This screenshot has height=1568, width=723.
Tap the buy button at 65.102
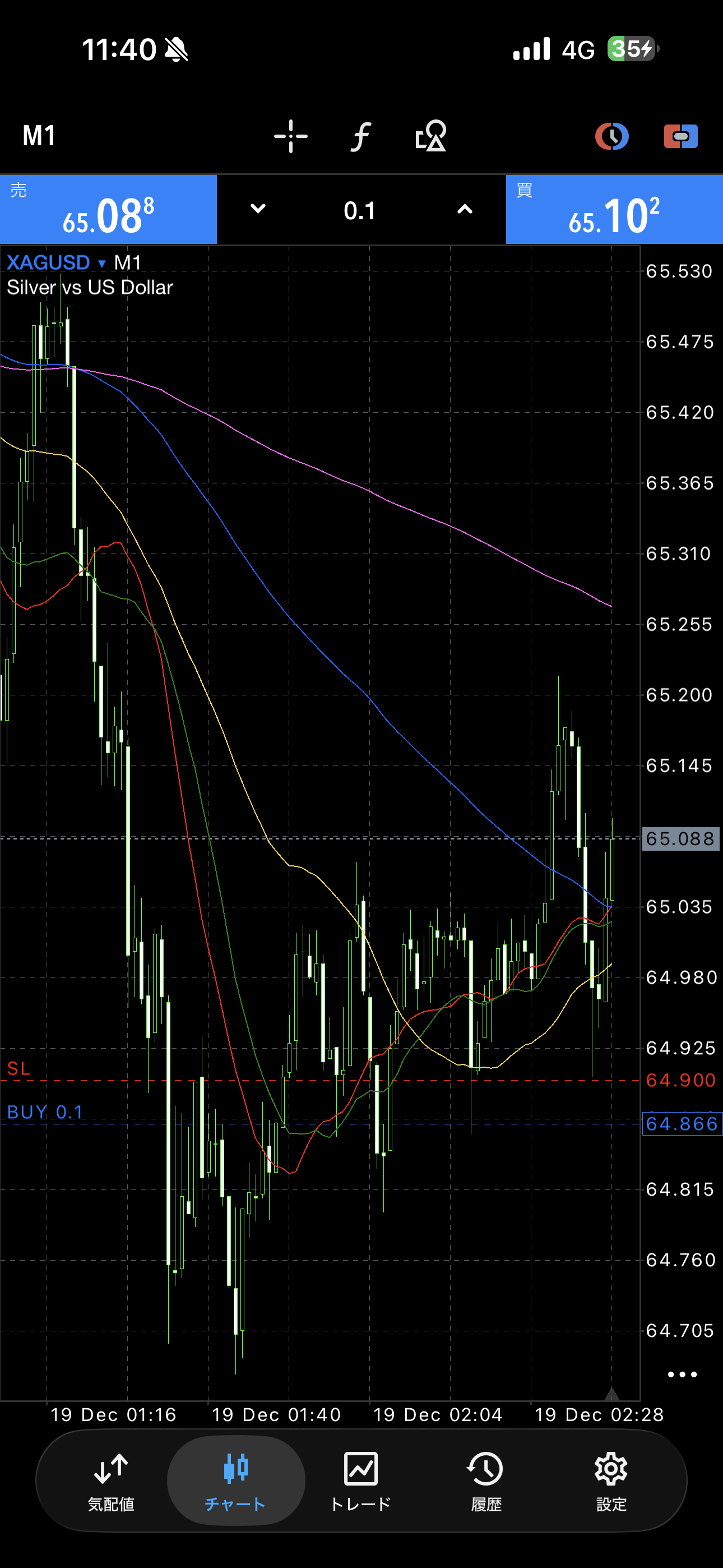pos(614,210)
